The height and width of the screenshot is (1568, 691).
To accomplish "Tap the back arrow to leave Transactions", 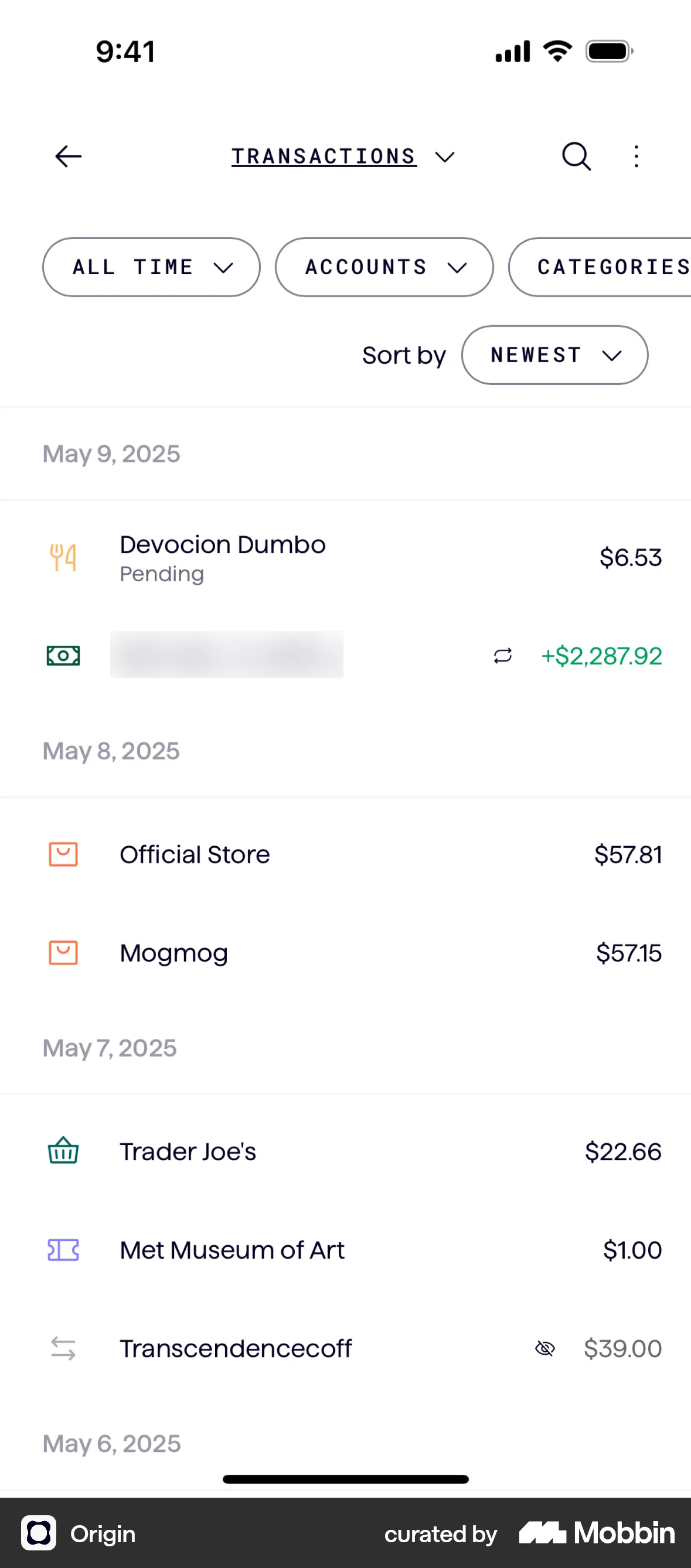I will point(67,156).
